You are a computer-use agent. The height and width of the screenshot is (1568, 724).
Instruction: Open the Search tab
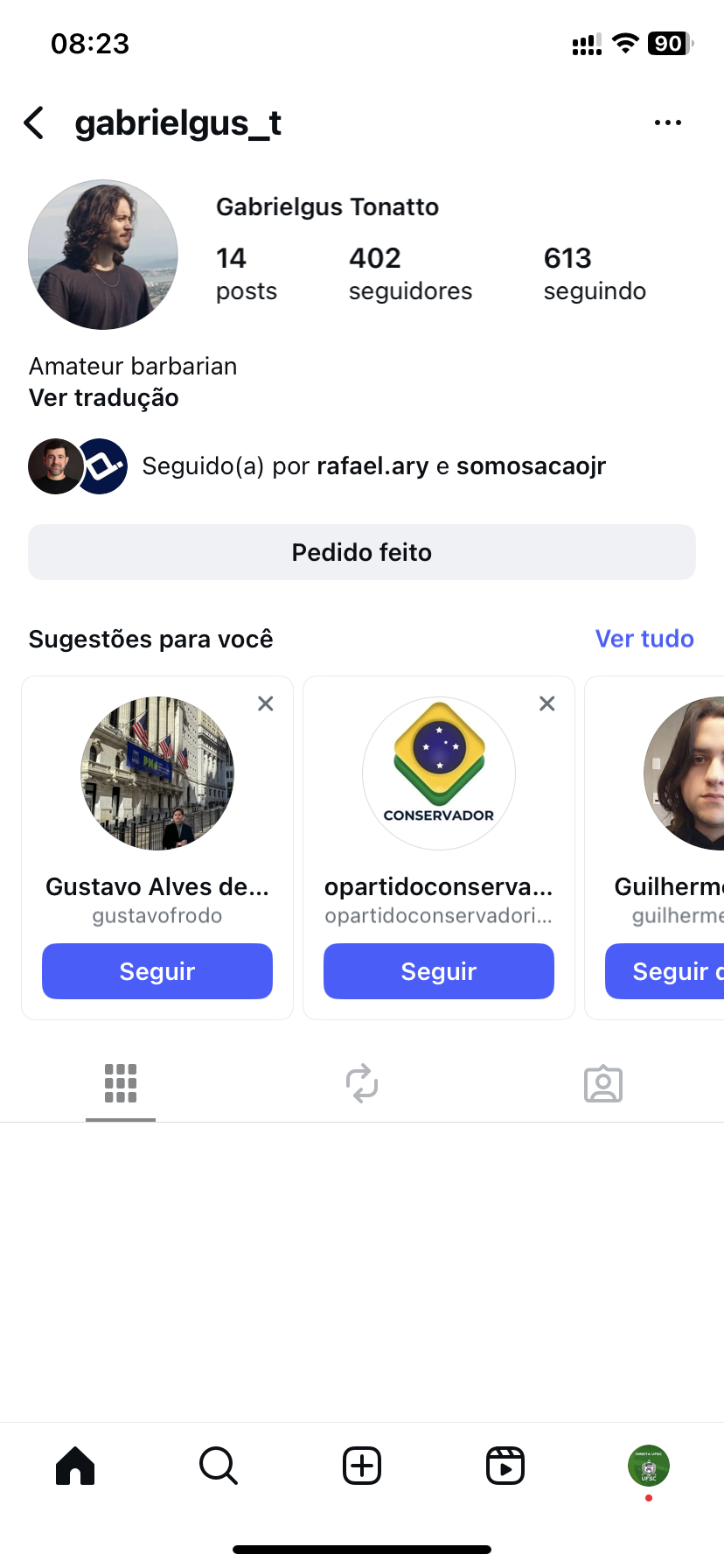[x=219, y=1466]
